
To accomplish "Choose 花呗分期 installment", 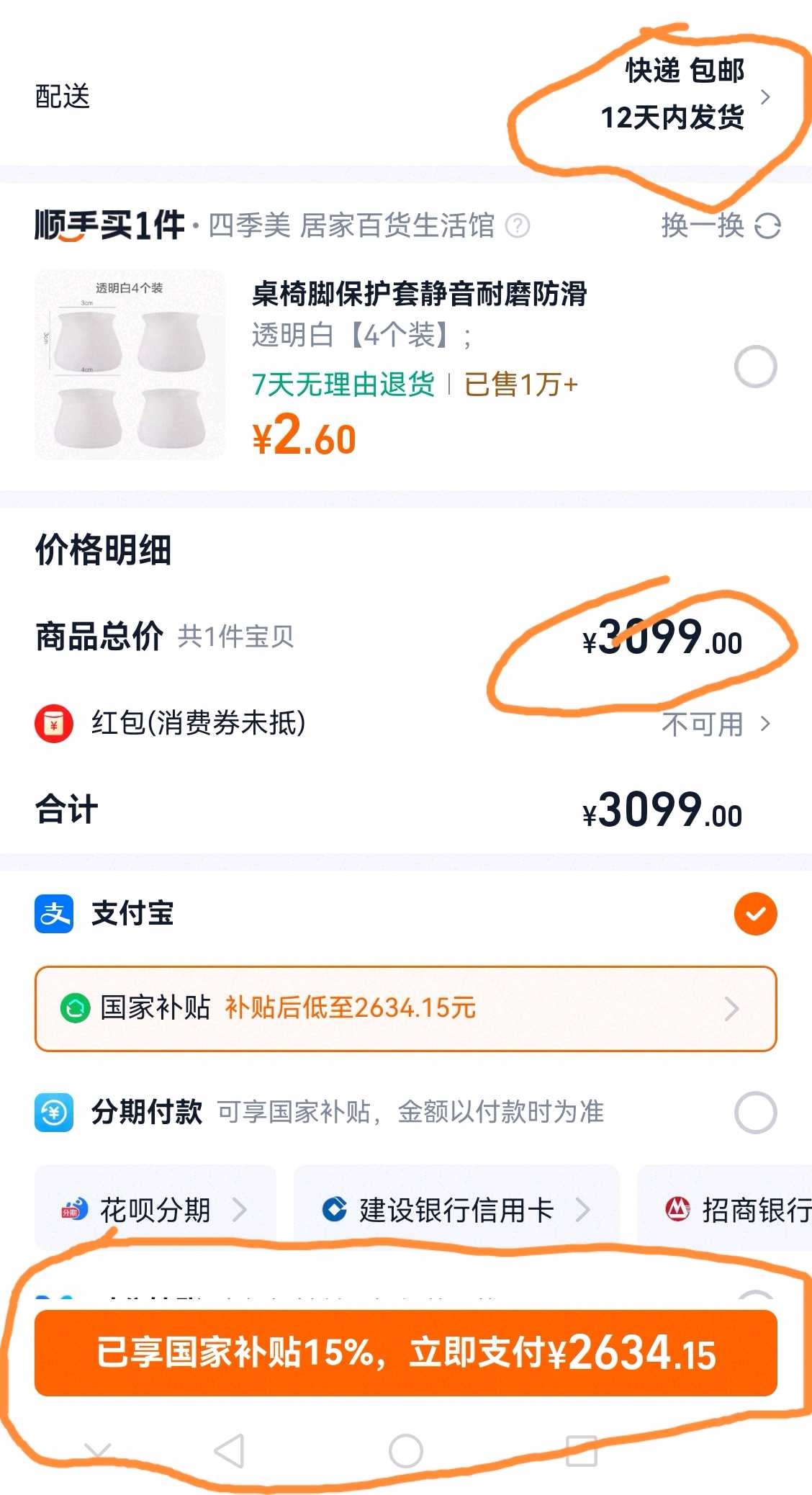I will (155, 1210).
